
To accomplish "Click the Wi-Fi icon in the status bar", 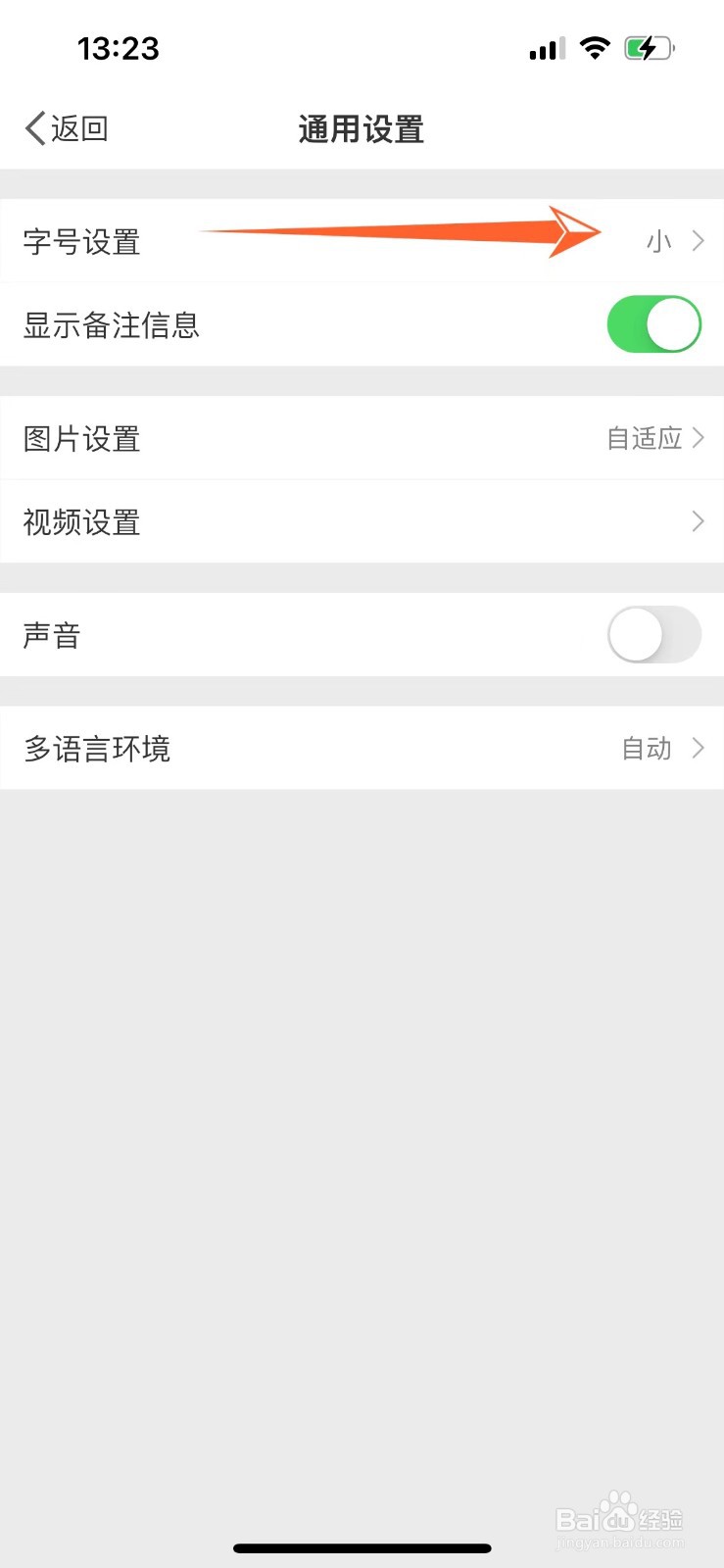I will (x=597, y=47).
